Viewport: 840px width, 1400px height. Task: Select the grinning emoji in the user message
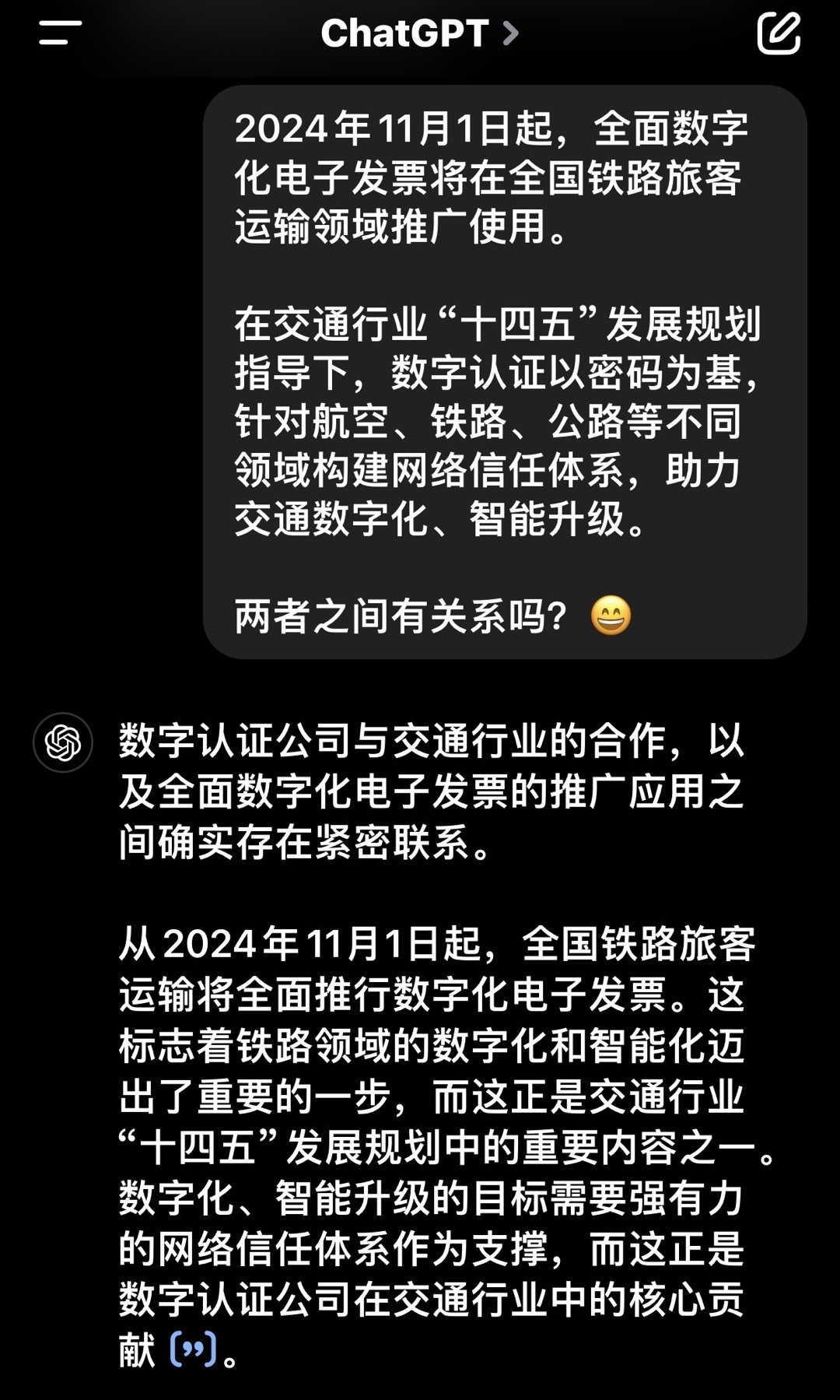point(612,616)
